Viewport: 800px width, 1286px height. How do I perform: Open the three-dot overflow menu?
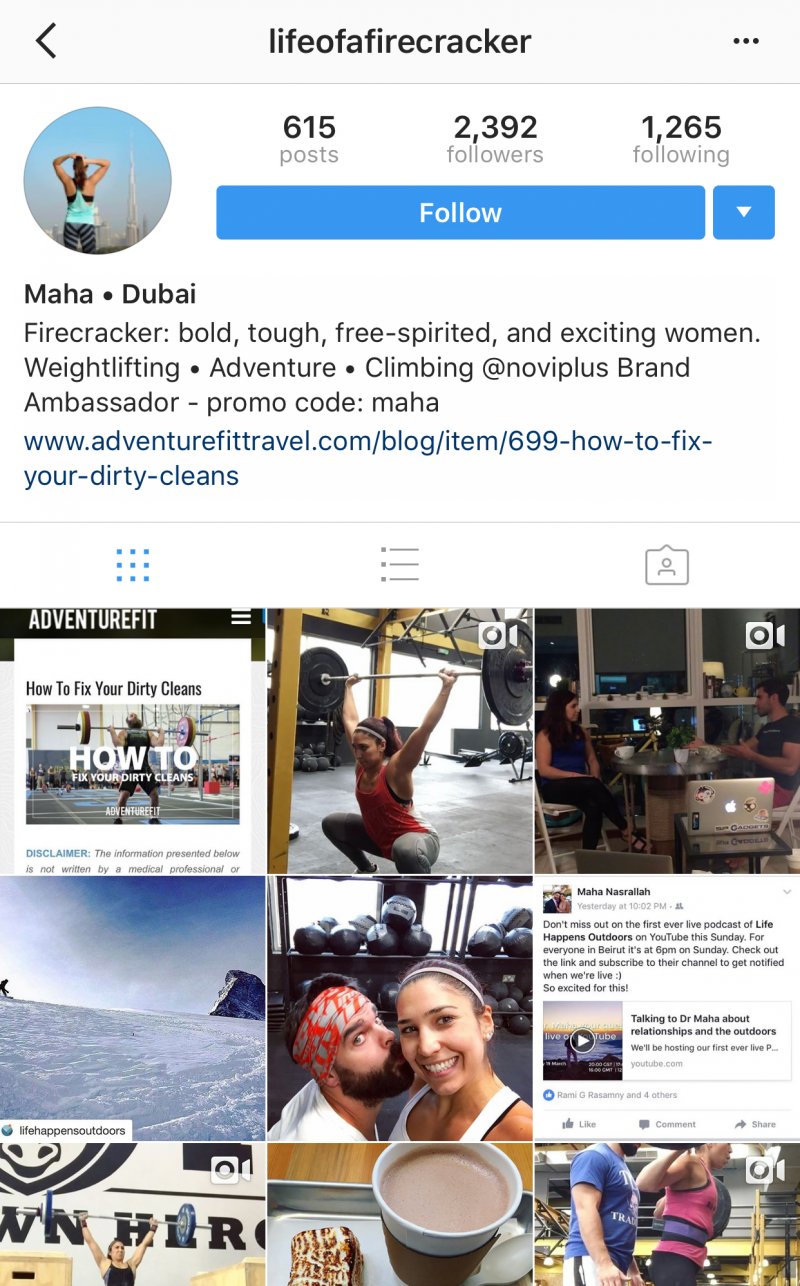point(746,41)
